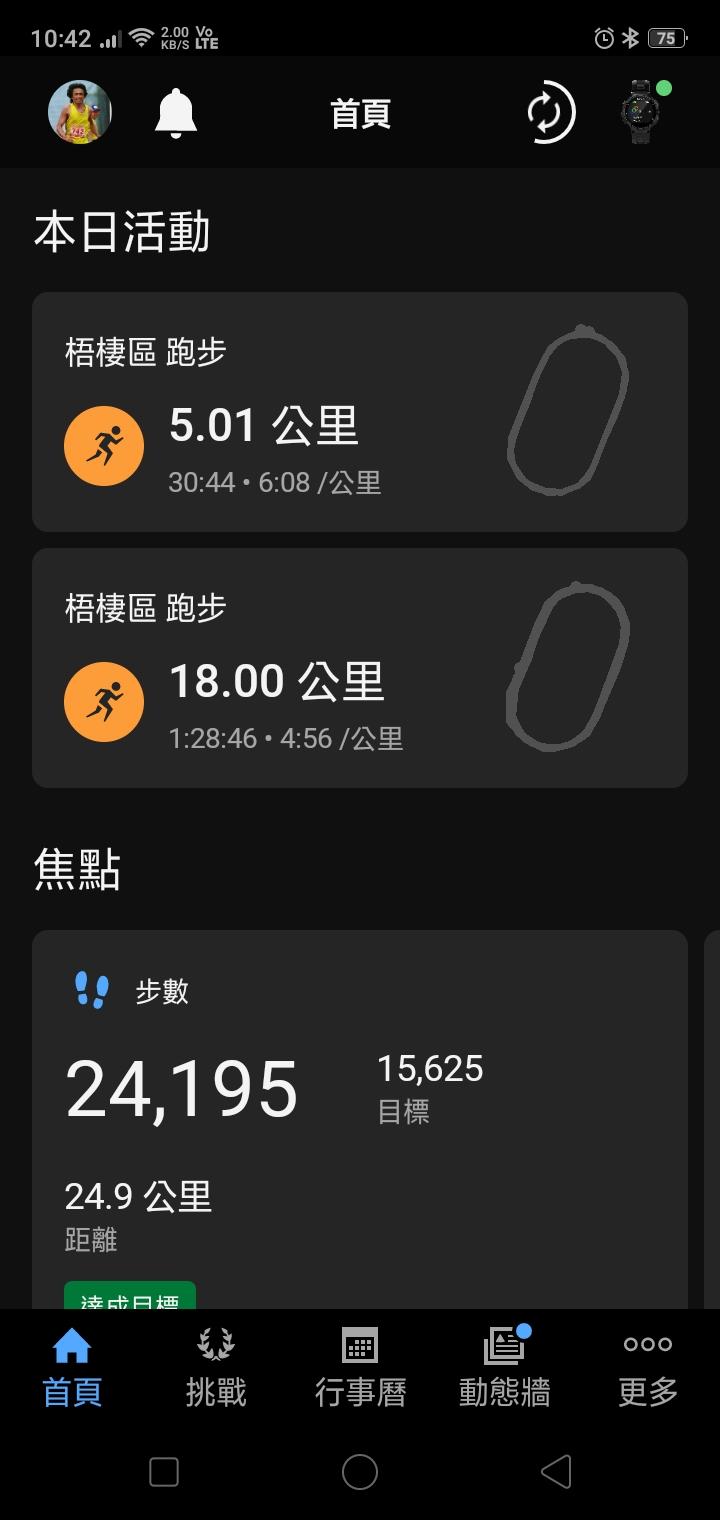Open the connected watch device

coord(641,113)
